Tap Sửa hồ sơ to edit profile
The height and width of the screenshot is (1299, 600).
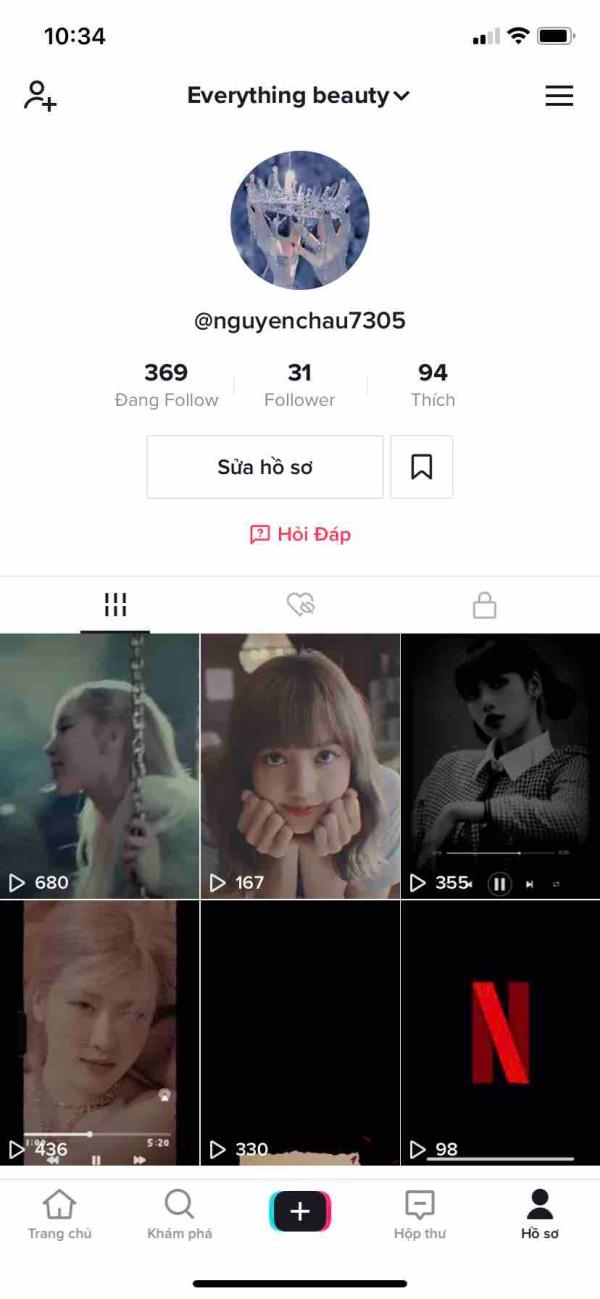coord(265,467)
